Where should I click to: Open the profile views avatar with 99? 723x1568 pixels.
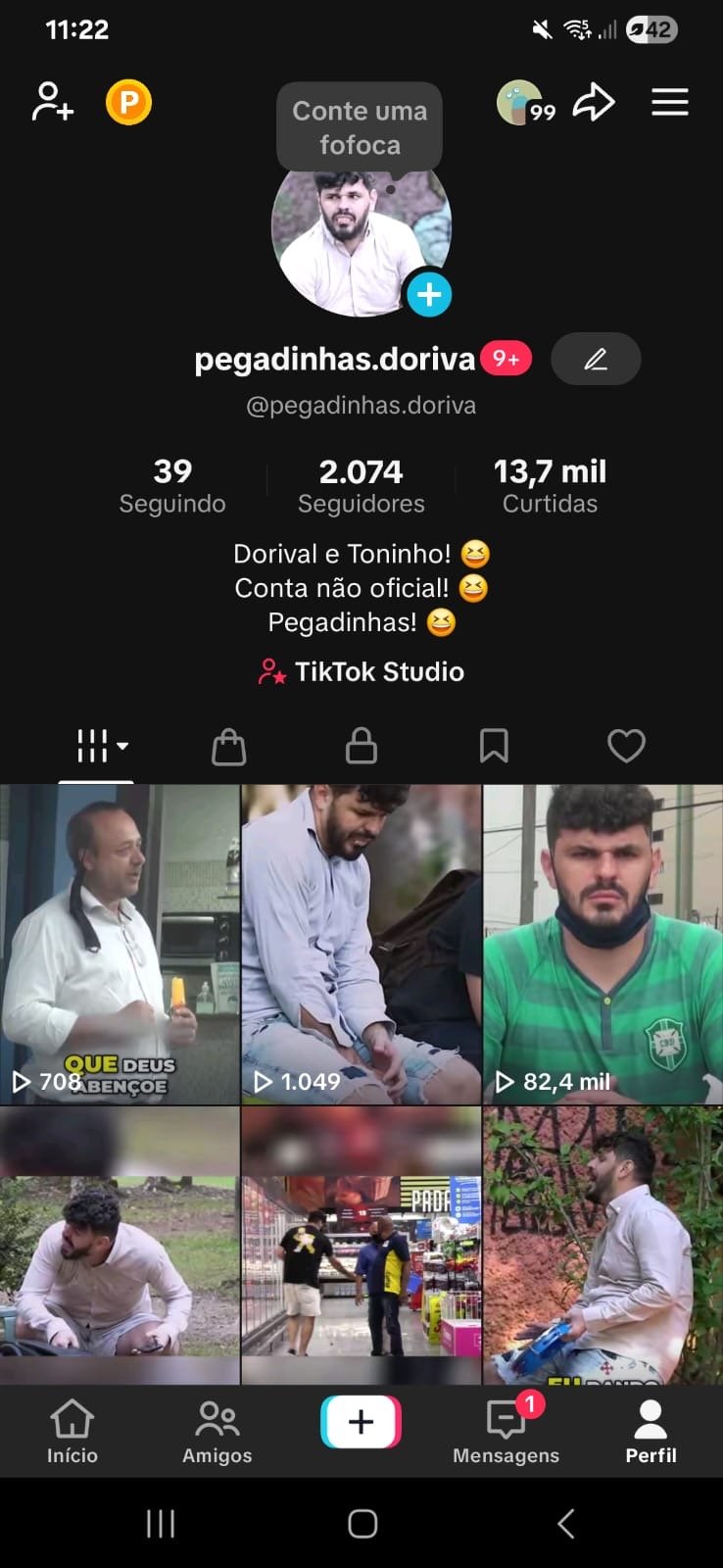point(523,102)
